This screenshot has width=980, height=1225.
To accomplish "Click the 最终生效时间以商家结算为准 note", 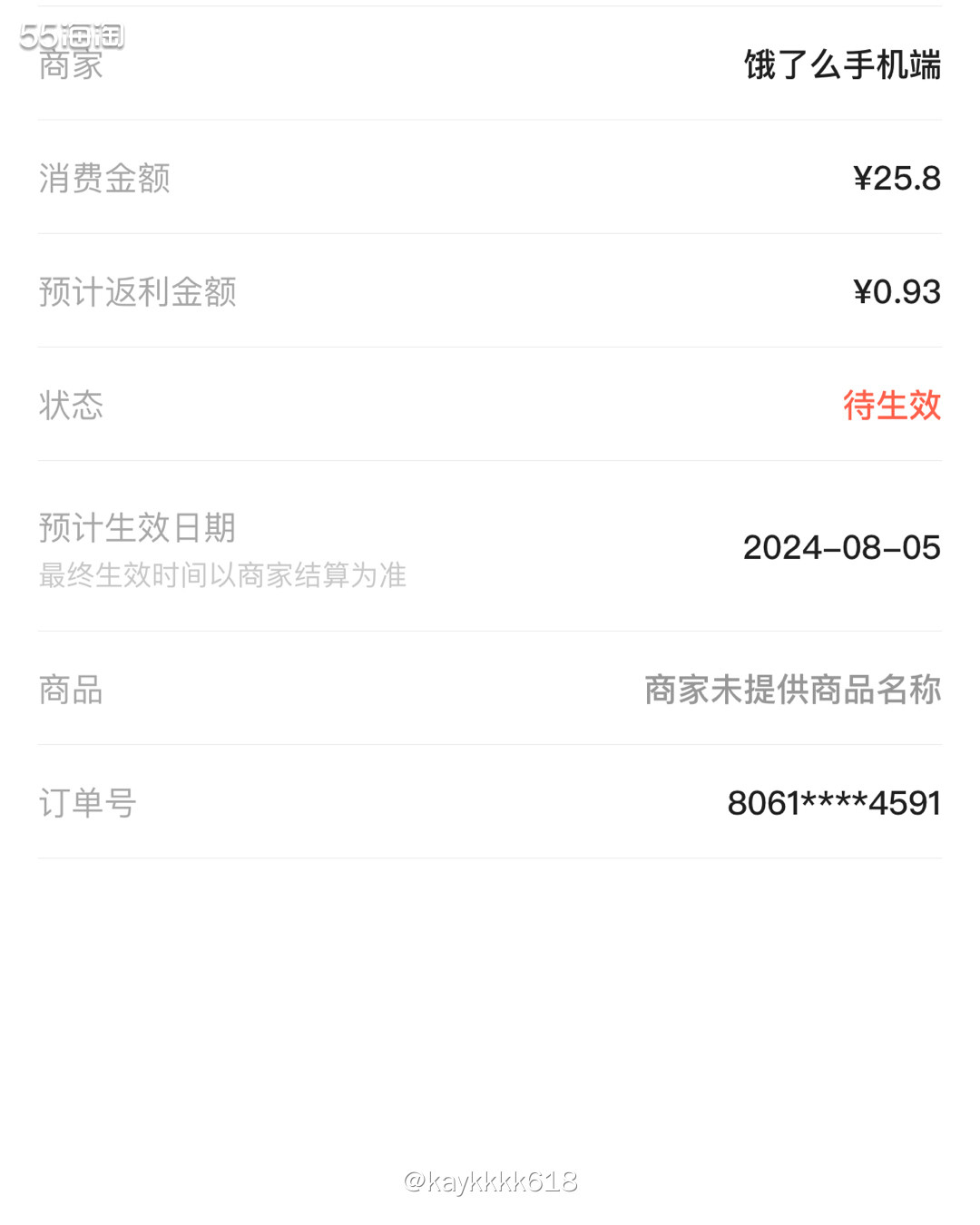I will (222, 575).
